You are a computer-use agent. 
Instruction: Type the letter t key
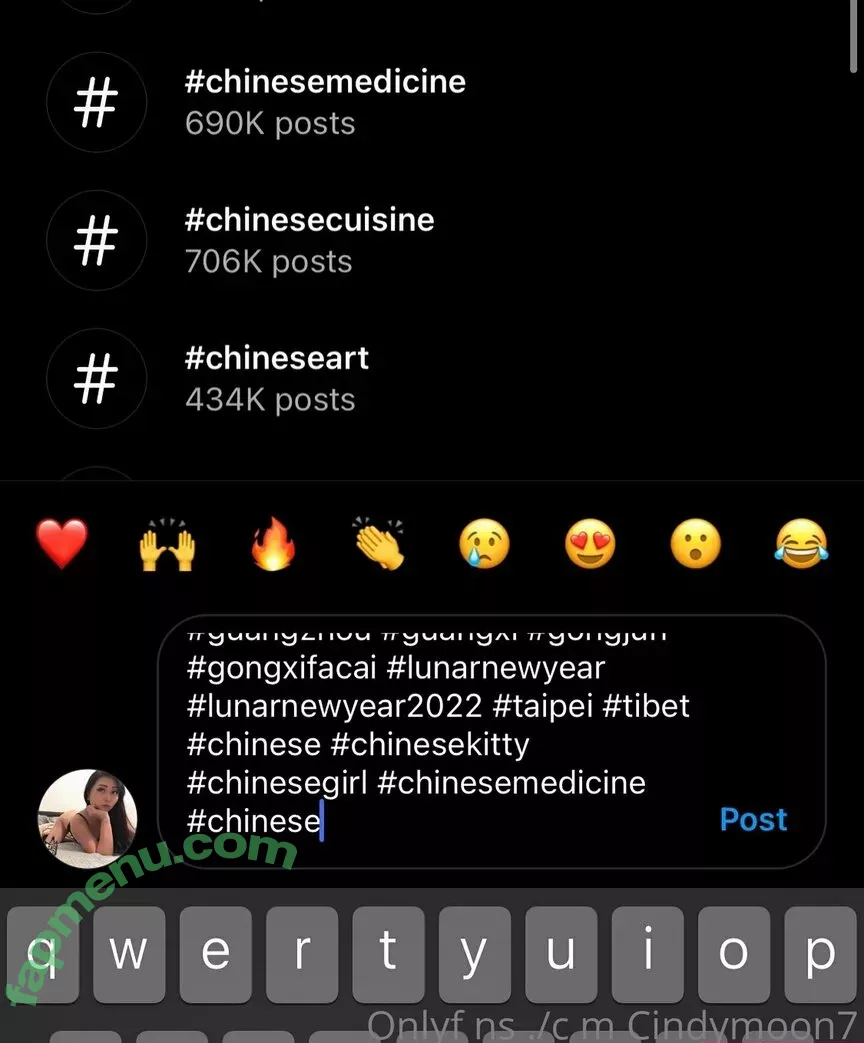coord(388,953)
